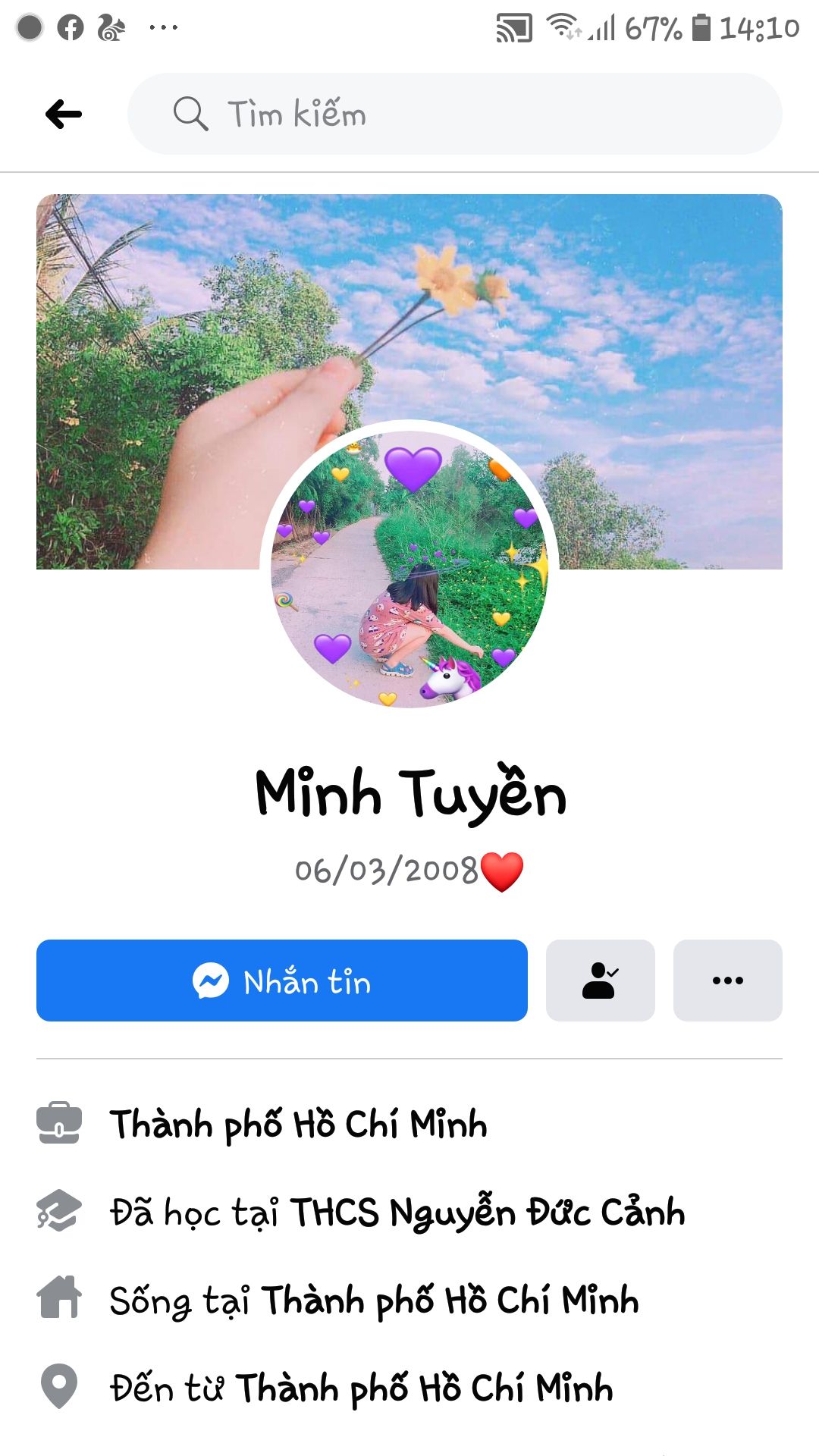Open Đến từ Thành phố Hồ Chí Minh
The height and width of the screenshot is (1456, 819).
click(424, 1388)
